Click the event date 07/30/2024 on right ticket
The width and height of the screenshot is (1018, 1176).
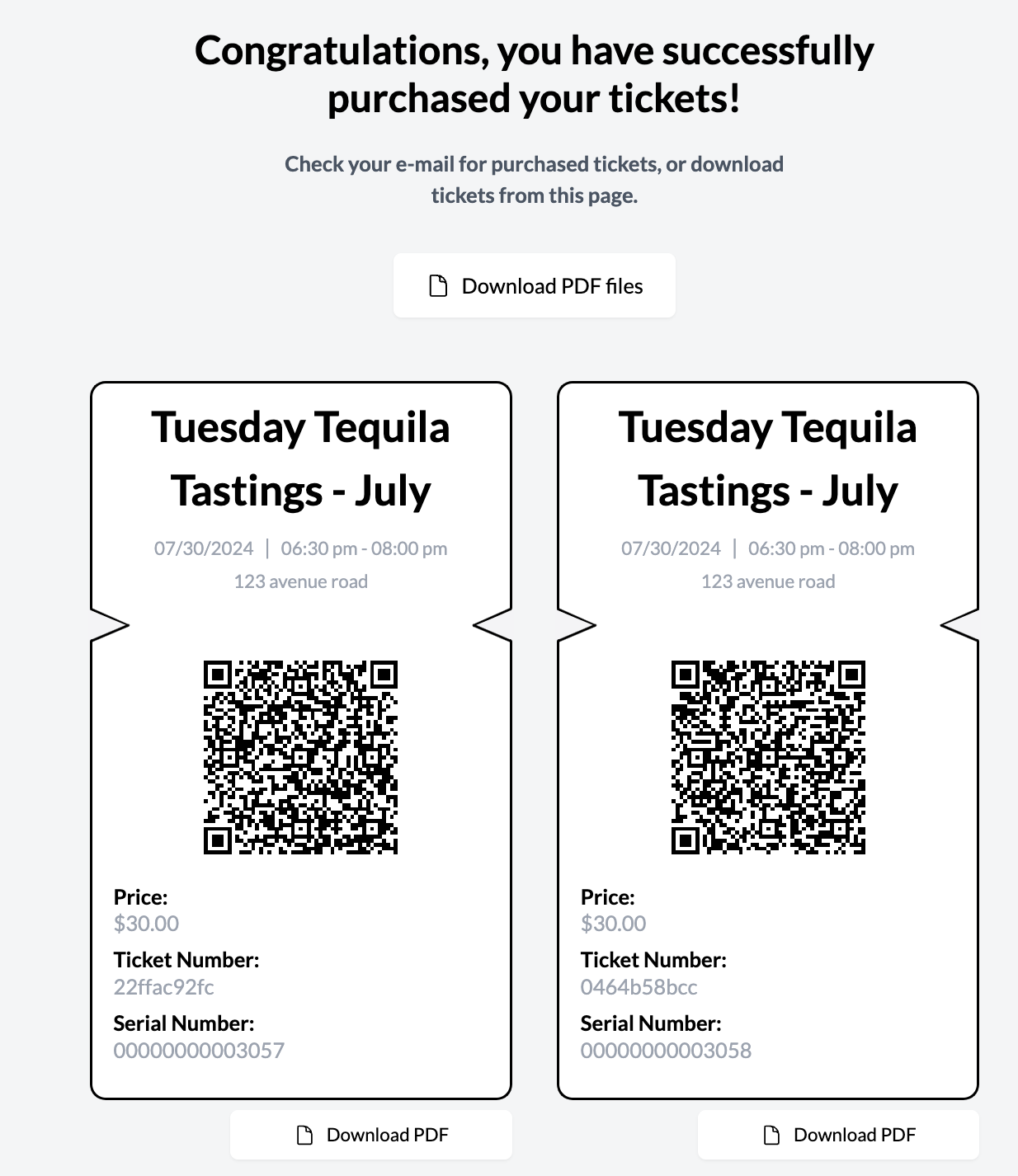[x=671, y=547]
